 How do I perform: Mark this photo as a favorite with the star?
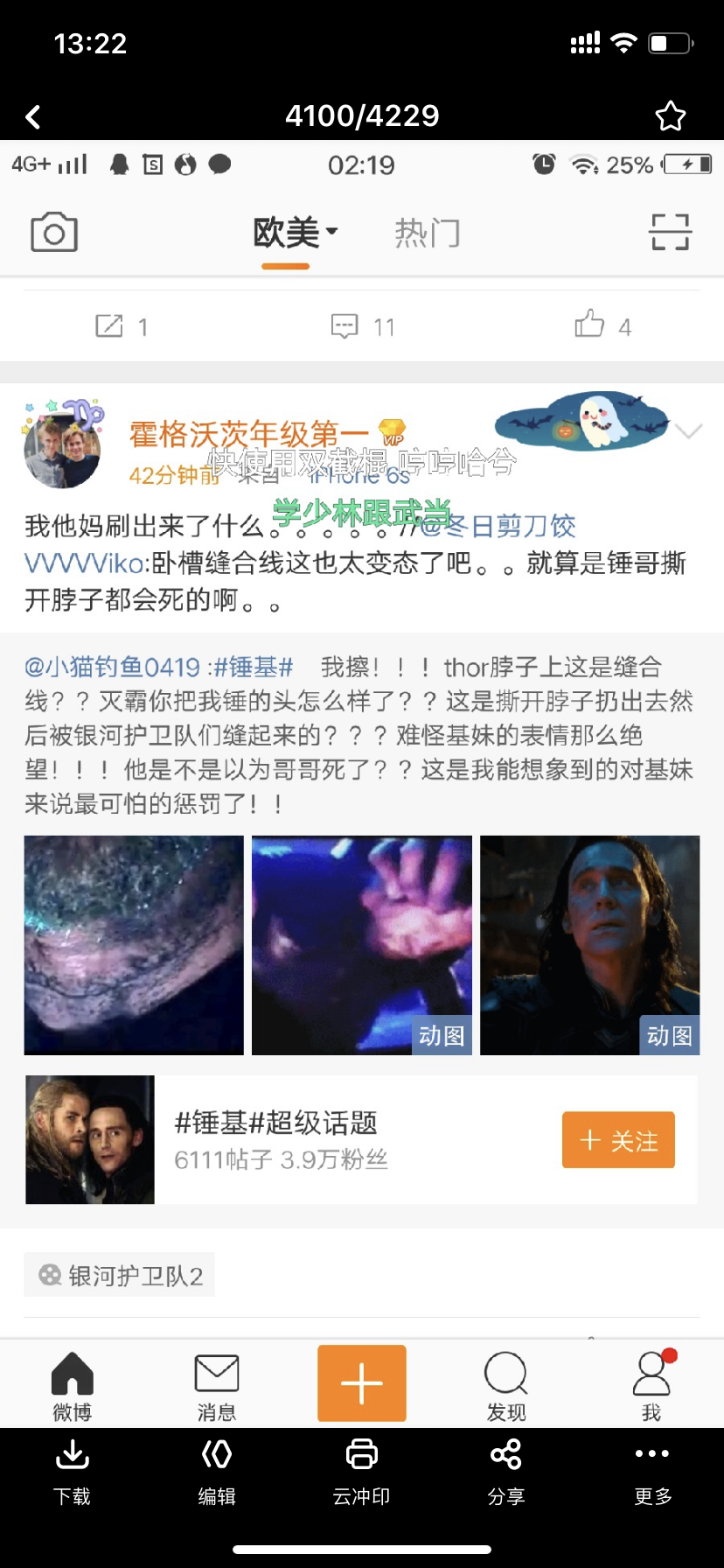pos(671,115)
